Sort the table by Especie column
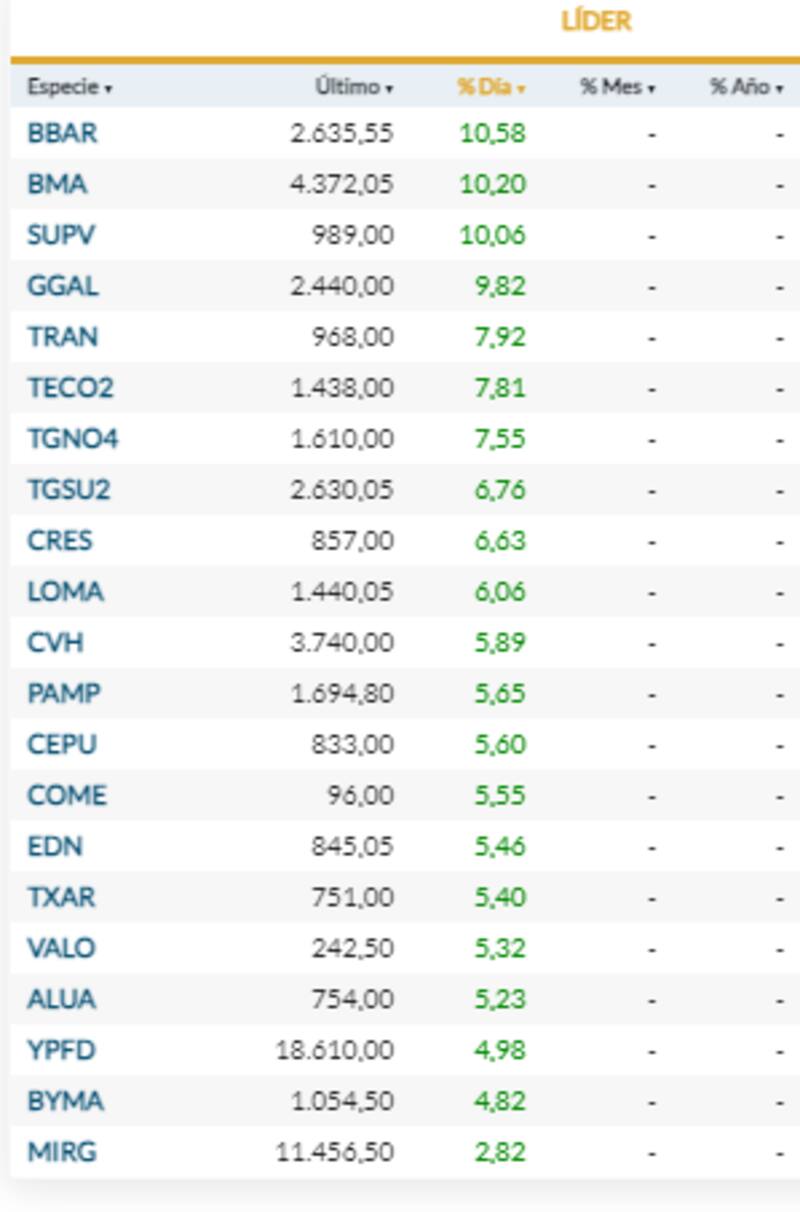 (x=68, y=87)
